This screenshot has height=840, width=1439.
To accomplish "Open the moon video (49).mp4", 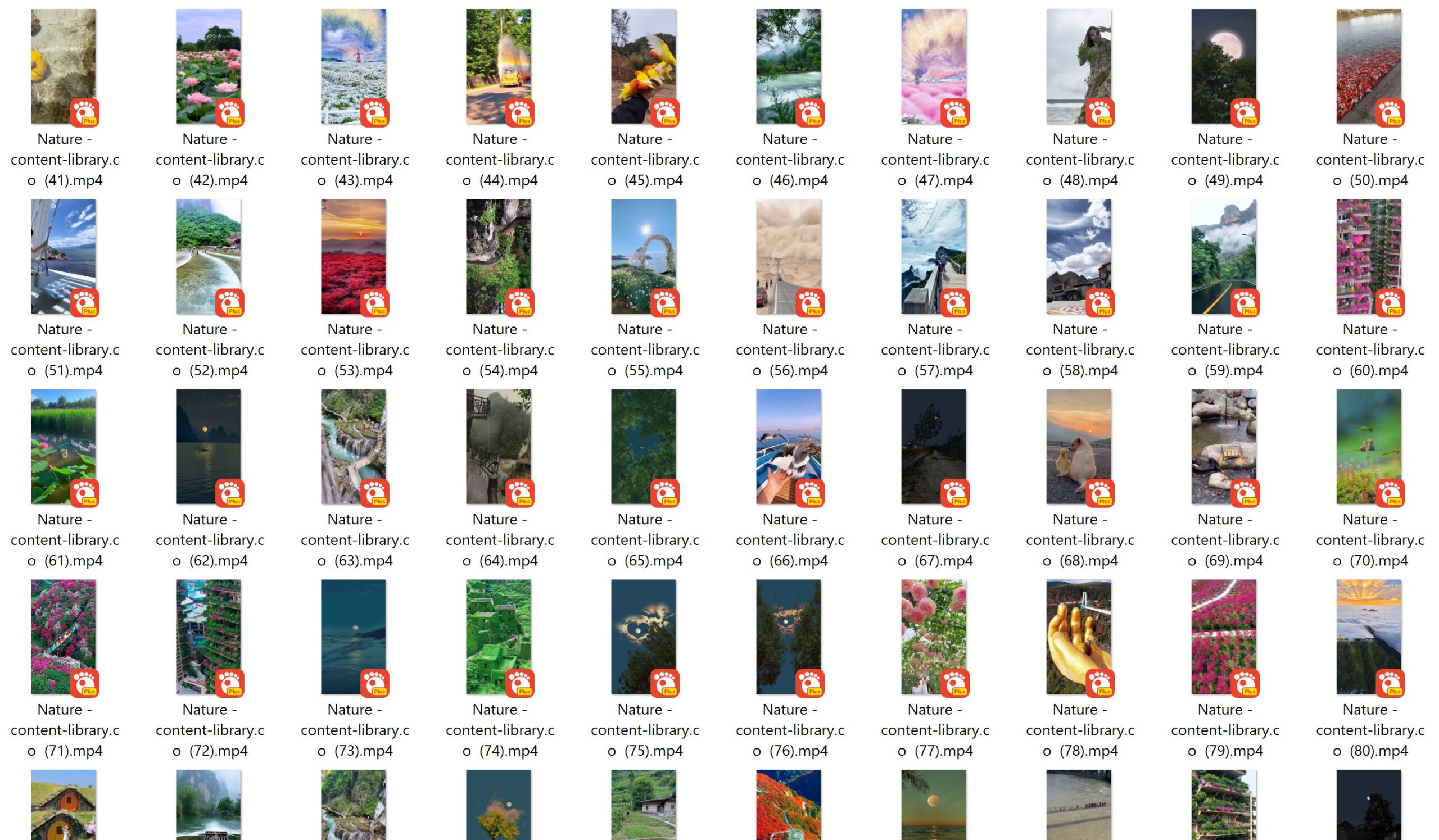I will click(x=1224, y=66).
